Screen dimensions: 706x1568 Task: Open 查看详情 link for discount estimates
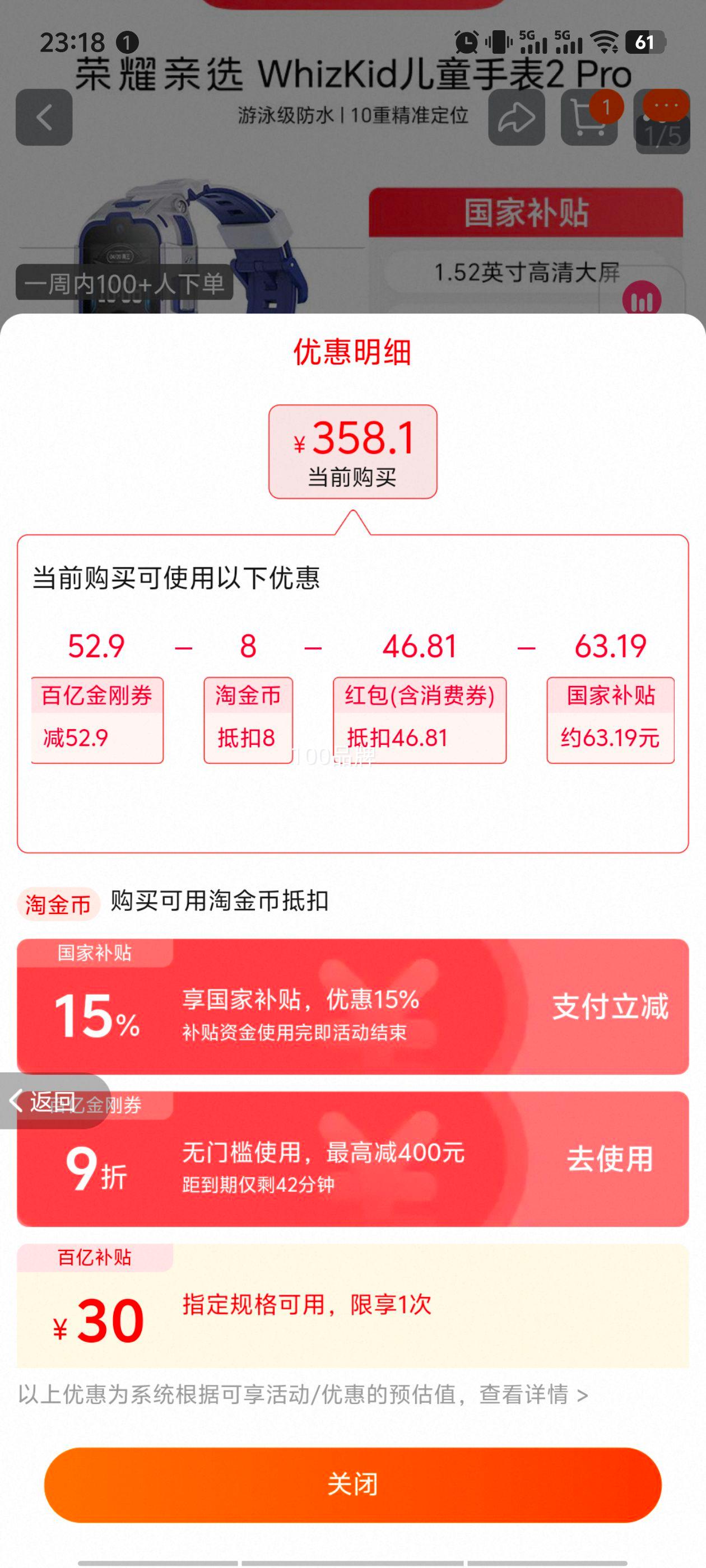click(533, 1394)
